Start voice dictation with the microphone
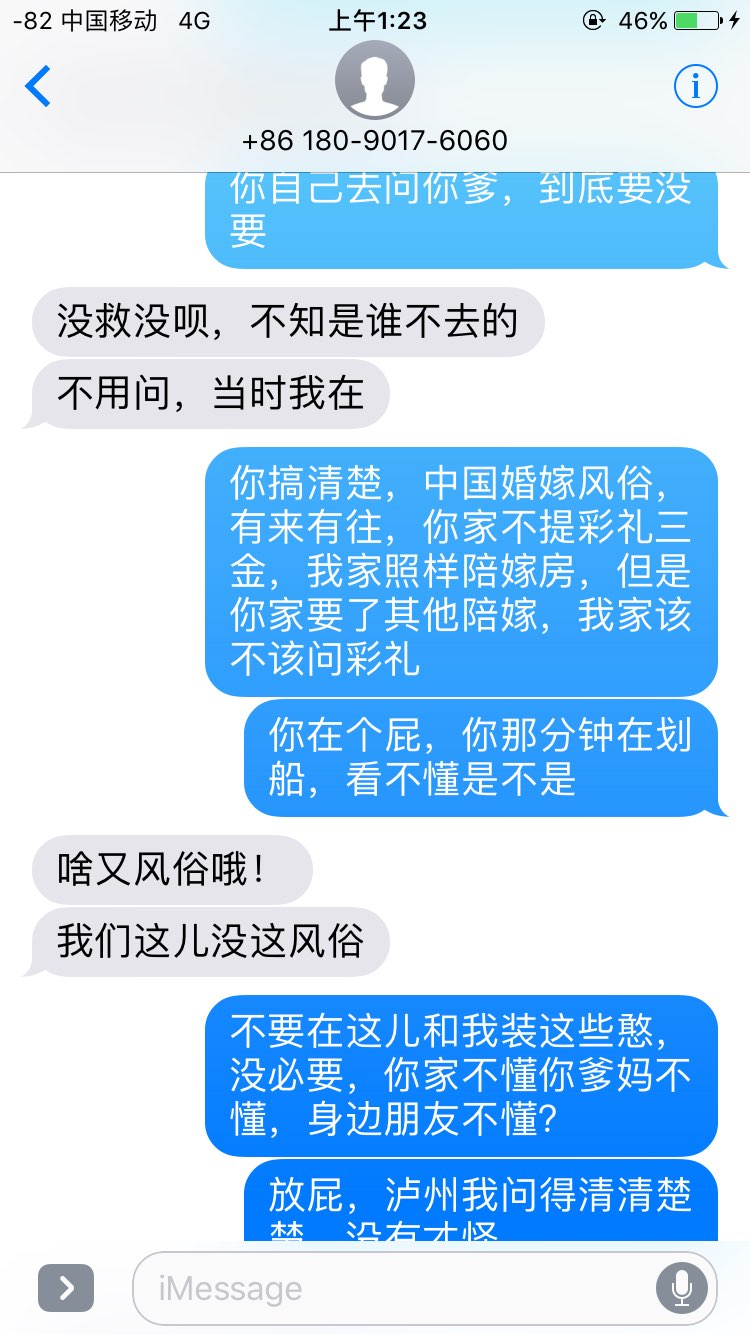The height and width of the screenshot is (1334, 750). click(x=682, y=1288)
